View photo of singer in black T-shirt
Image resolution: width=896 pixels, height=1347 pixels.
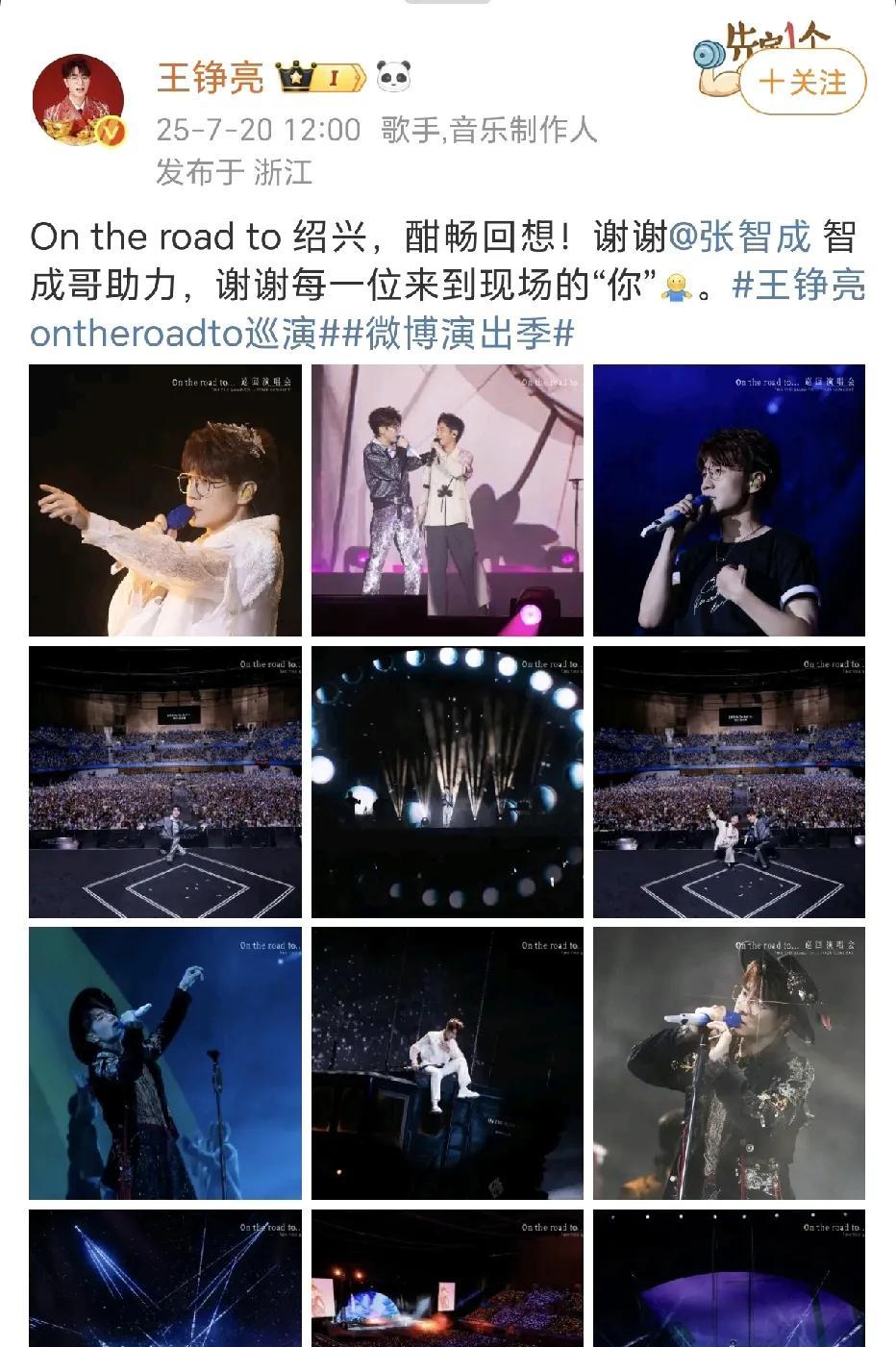(x=729, y=500)
